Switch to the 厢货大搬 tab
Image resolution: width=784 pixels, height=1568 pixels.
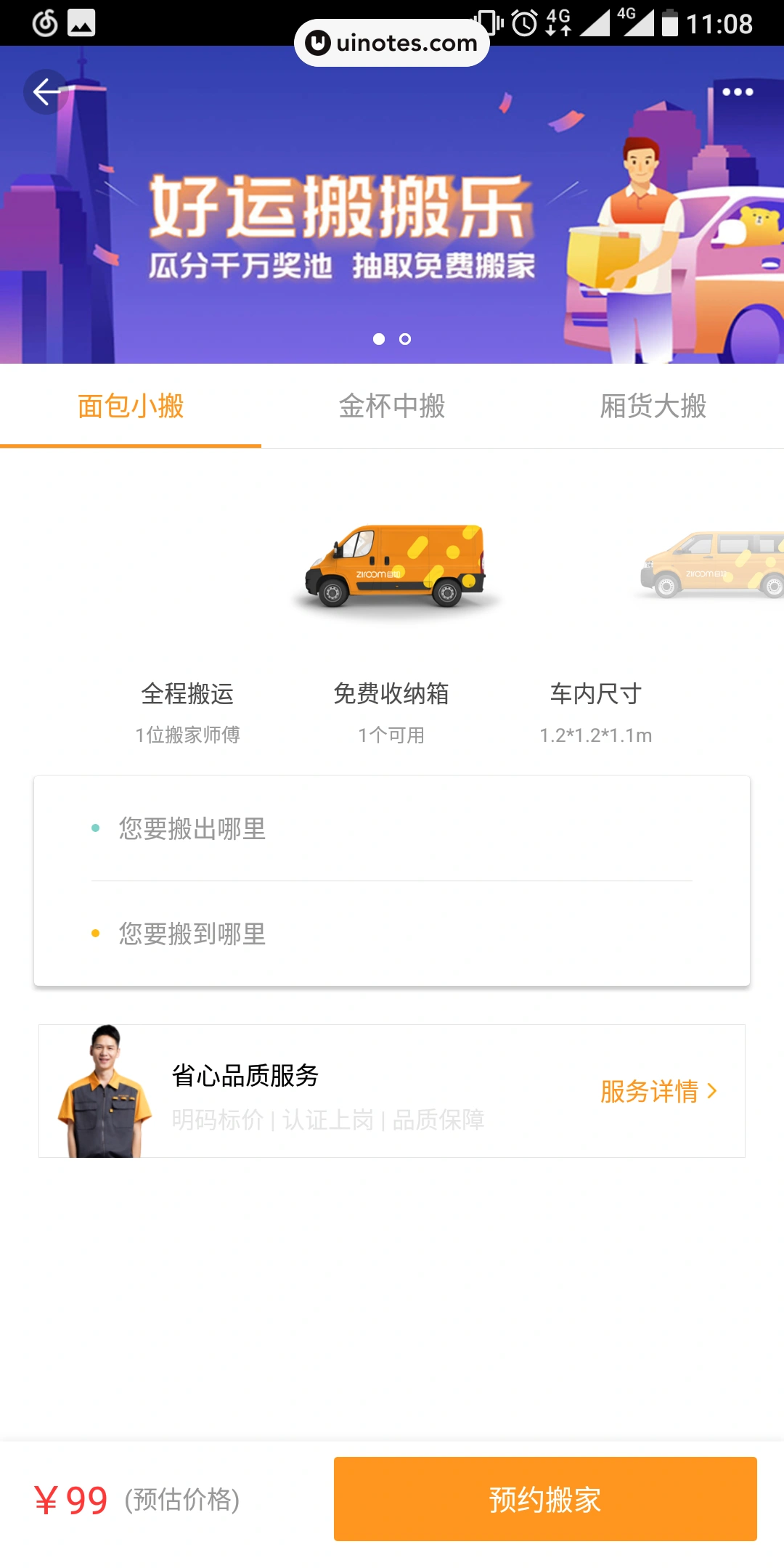tap(653, 408)
